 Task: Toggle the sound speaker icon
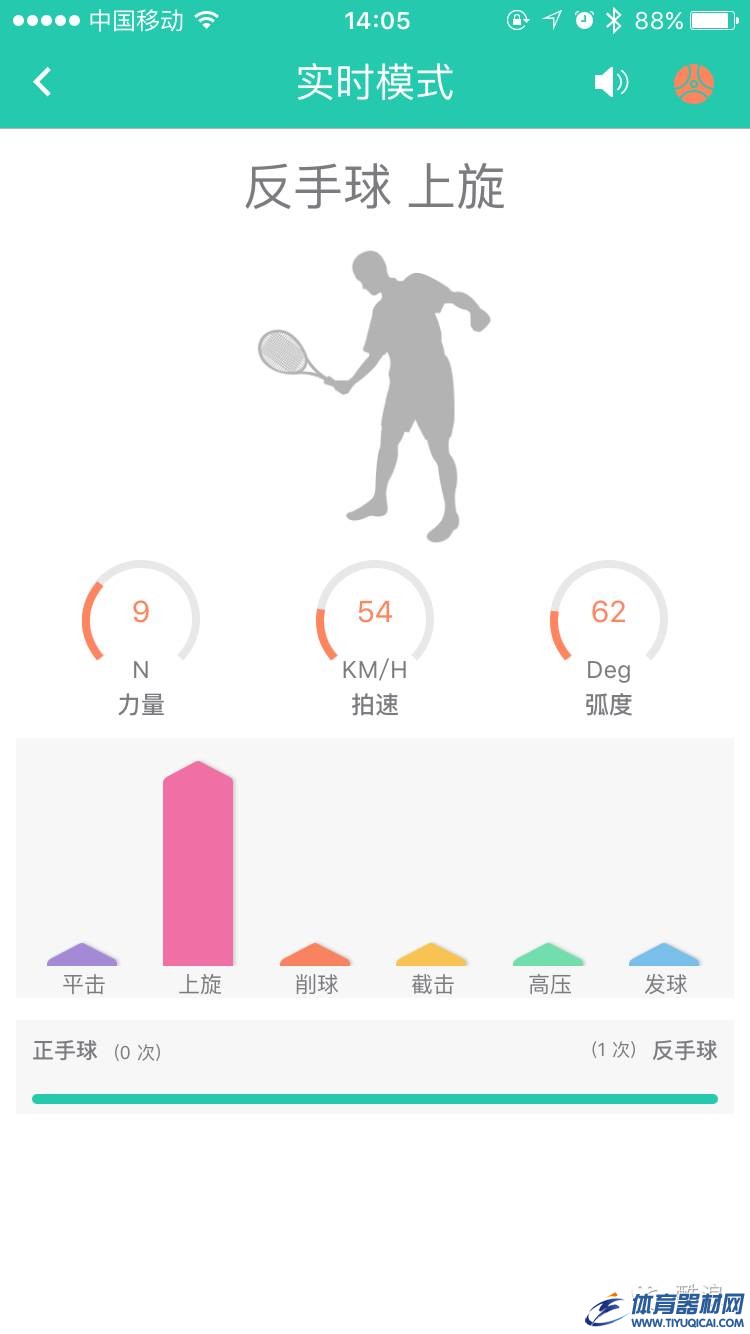611,82
